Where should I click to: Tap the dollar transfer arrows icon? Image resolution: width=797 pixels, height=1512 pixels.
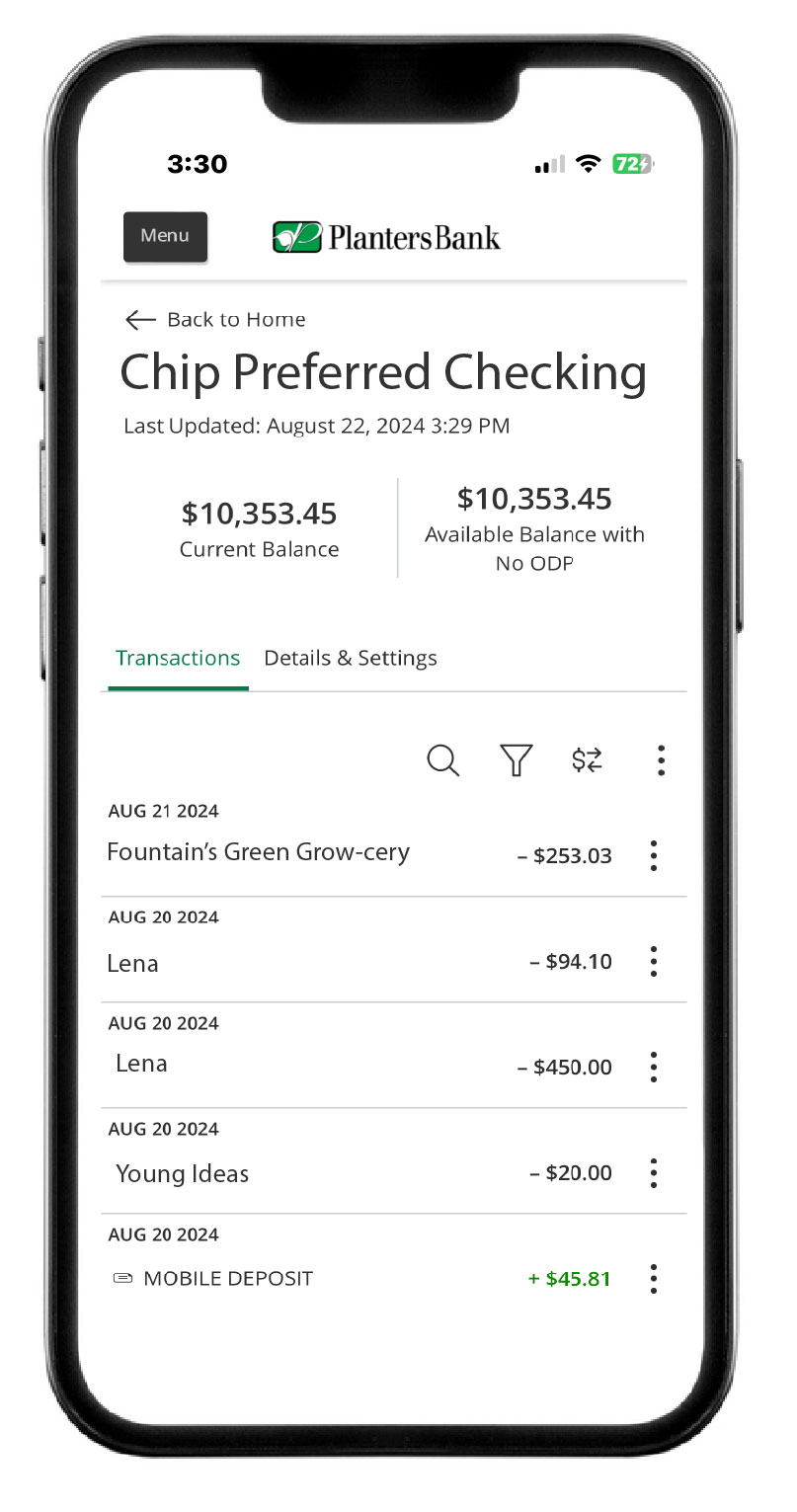coord(588,760)
